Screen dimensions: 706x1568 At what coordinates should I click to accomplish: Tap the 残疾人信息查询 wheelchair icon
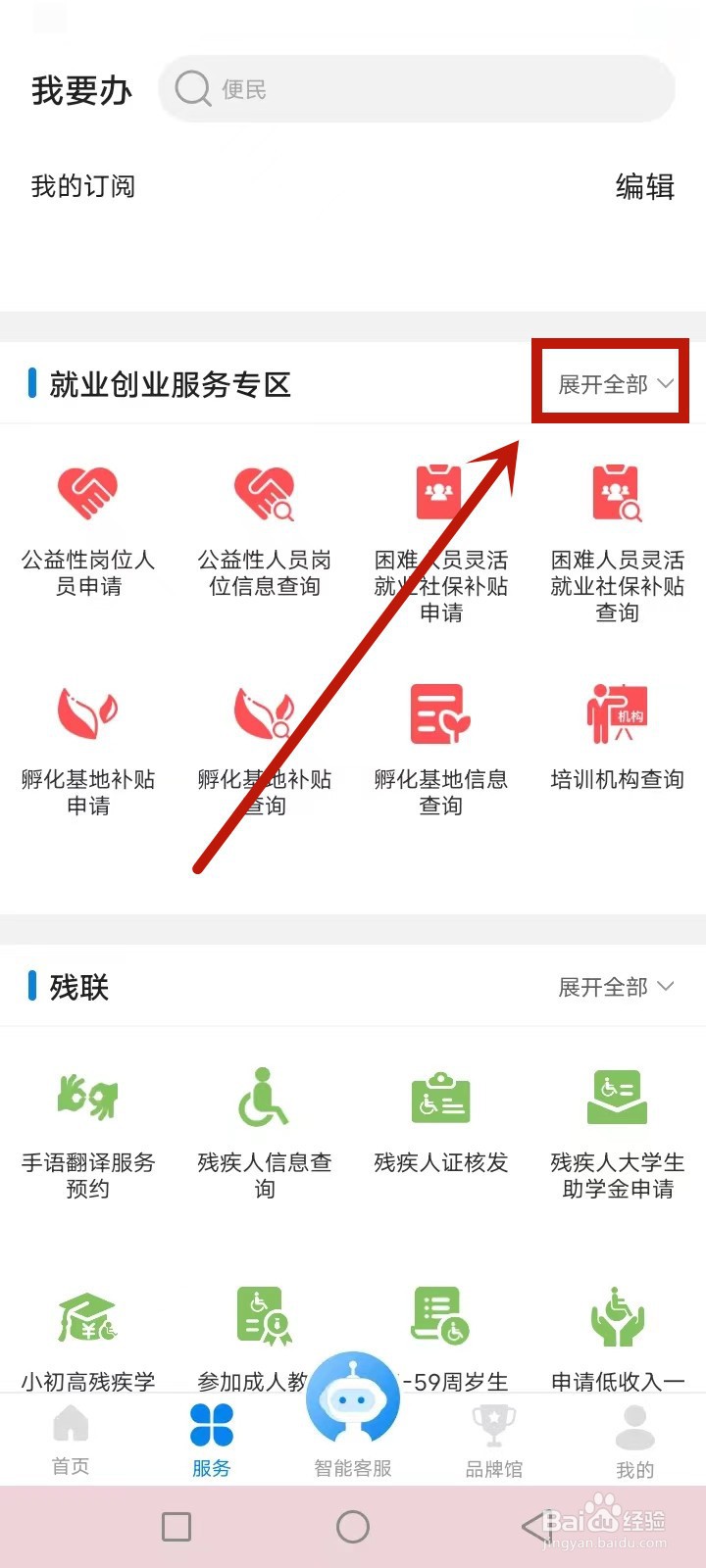tap(263, 1096)
